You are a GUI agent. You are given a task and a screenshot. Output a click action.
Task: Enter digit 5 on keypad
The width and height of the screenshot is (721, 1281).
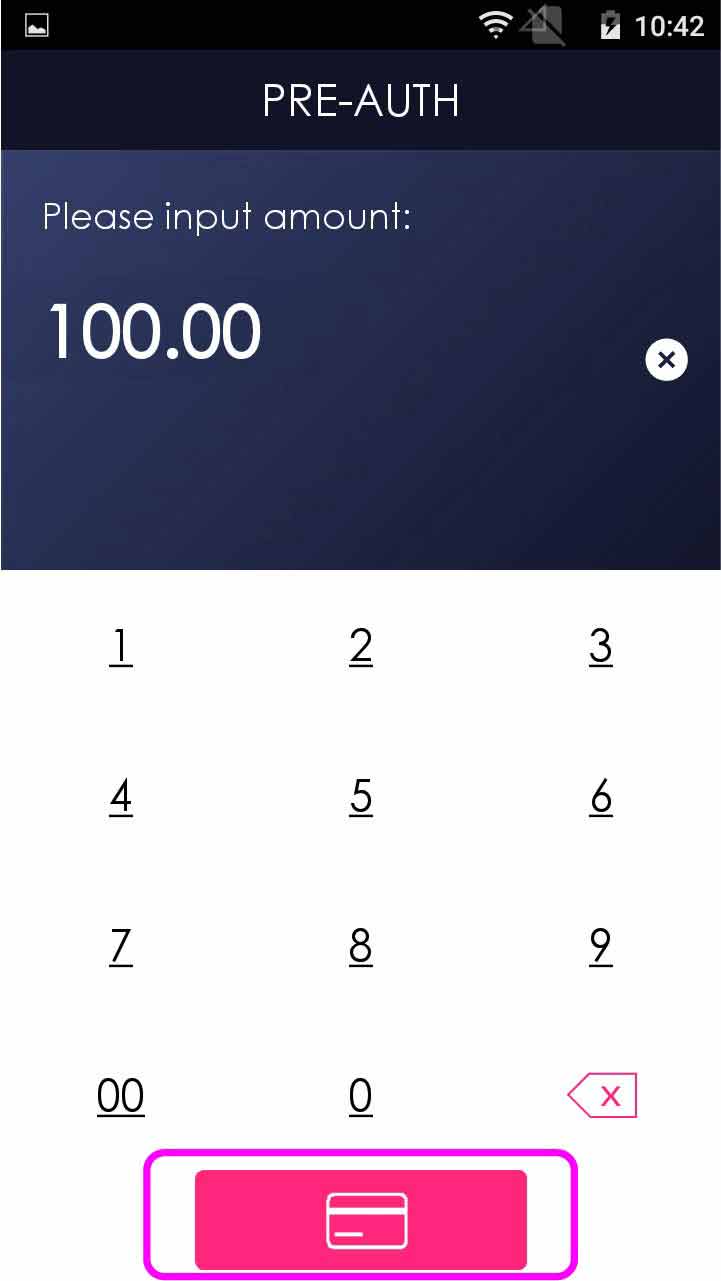(361, 797)
